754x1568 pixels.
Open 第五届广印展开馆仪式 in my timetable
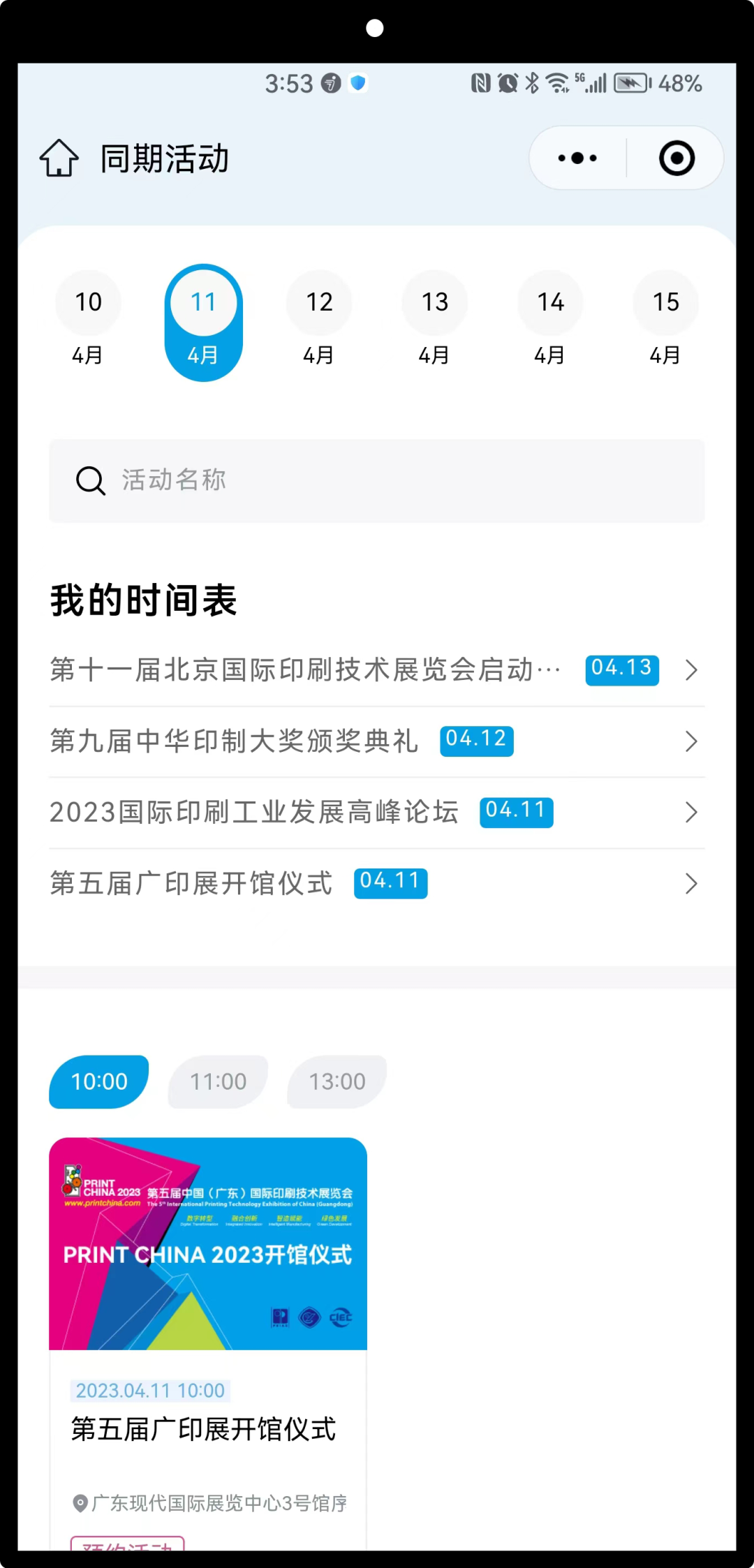pyautogui.click(x=376, y=884)
